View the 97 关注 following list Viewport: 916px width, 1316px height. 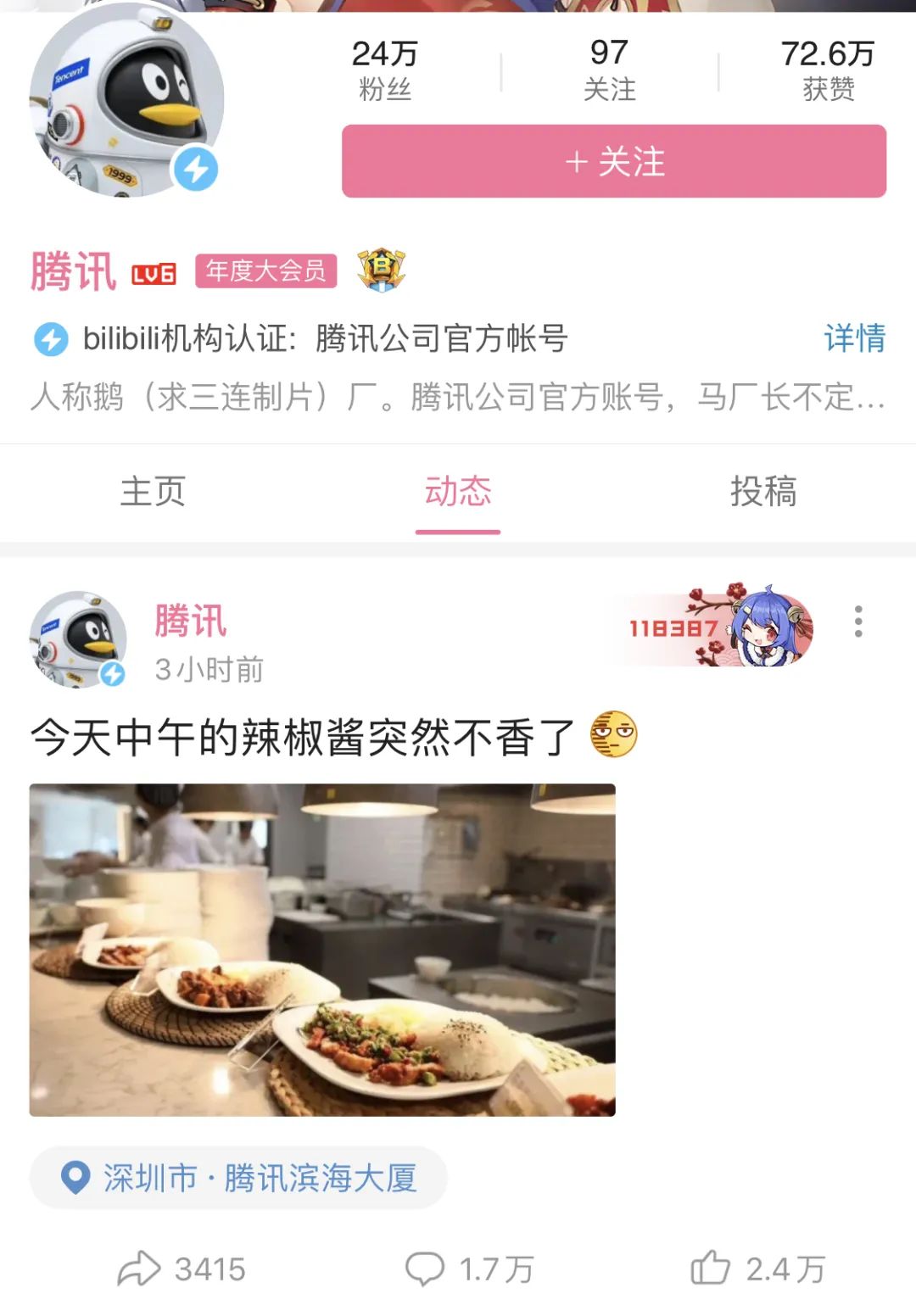[609, 70]
